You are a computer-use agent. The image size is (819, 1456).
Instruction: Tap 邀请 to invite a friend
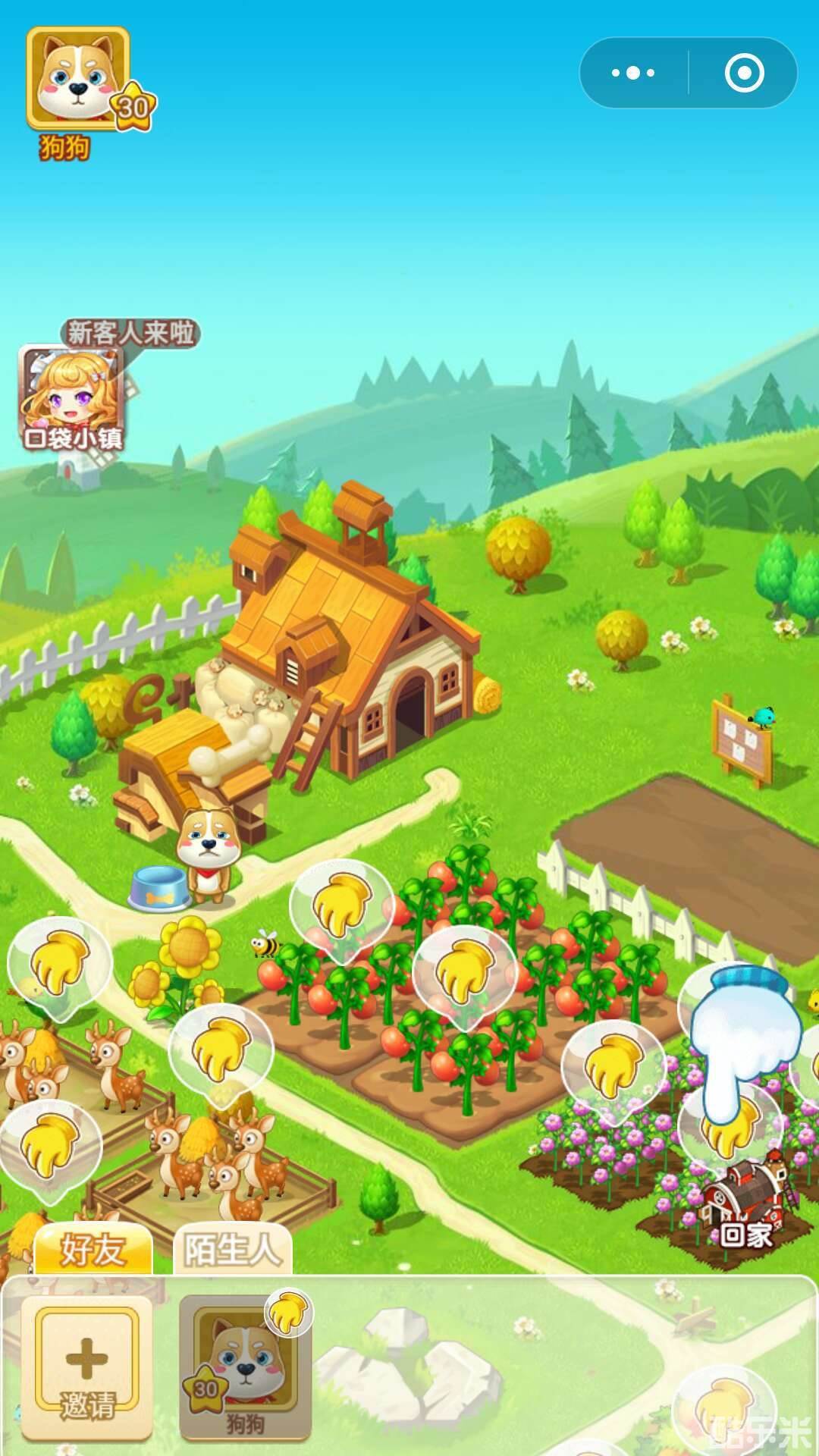[87, 1366]
